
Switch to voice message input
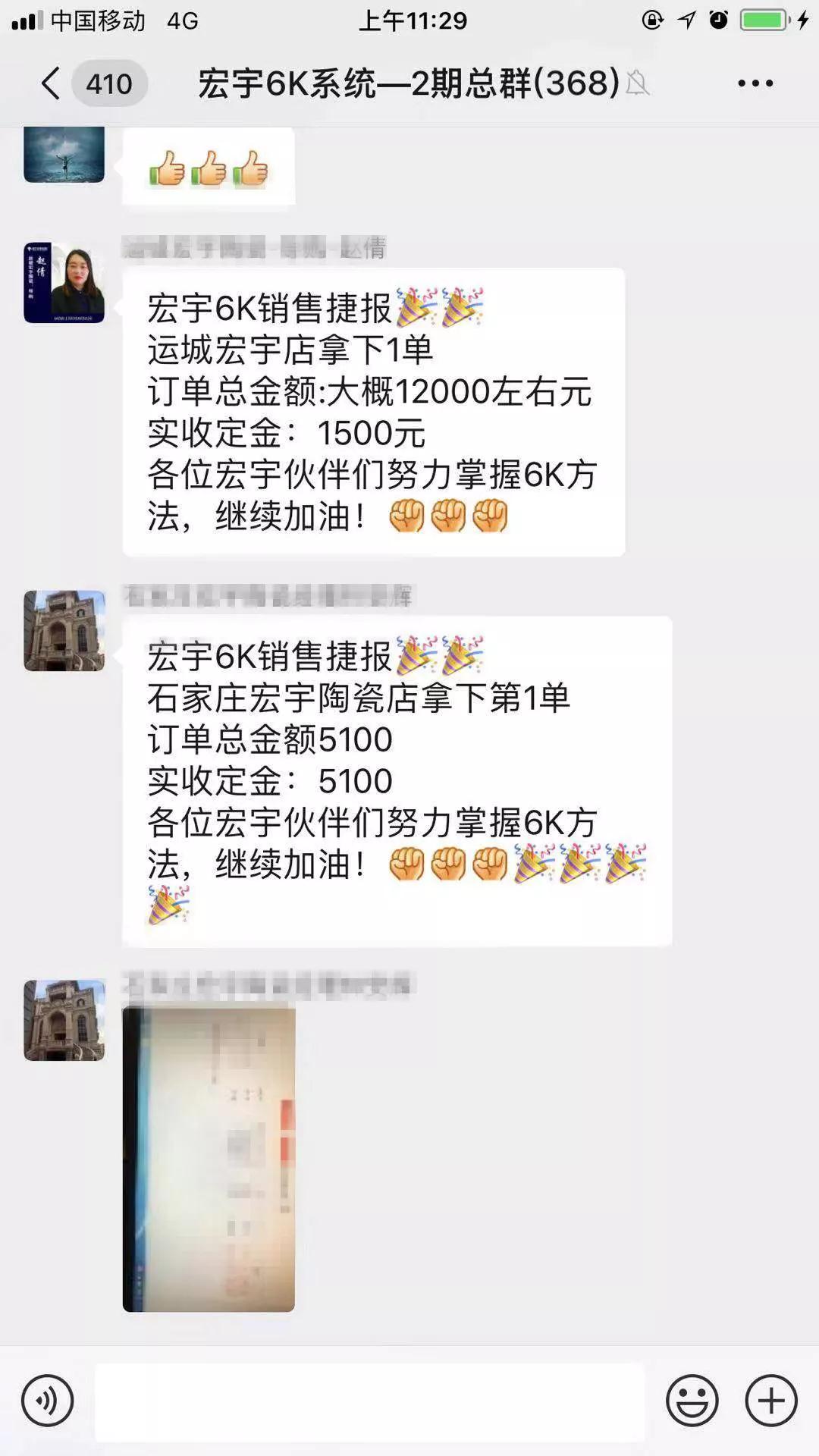coord(47,1401)
